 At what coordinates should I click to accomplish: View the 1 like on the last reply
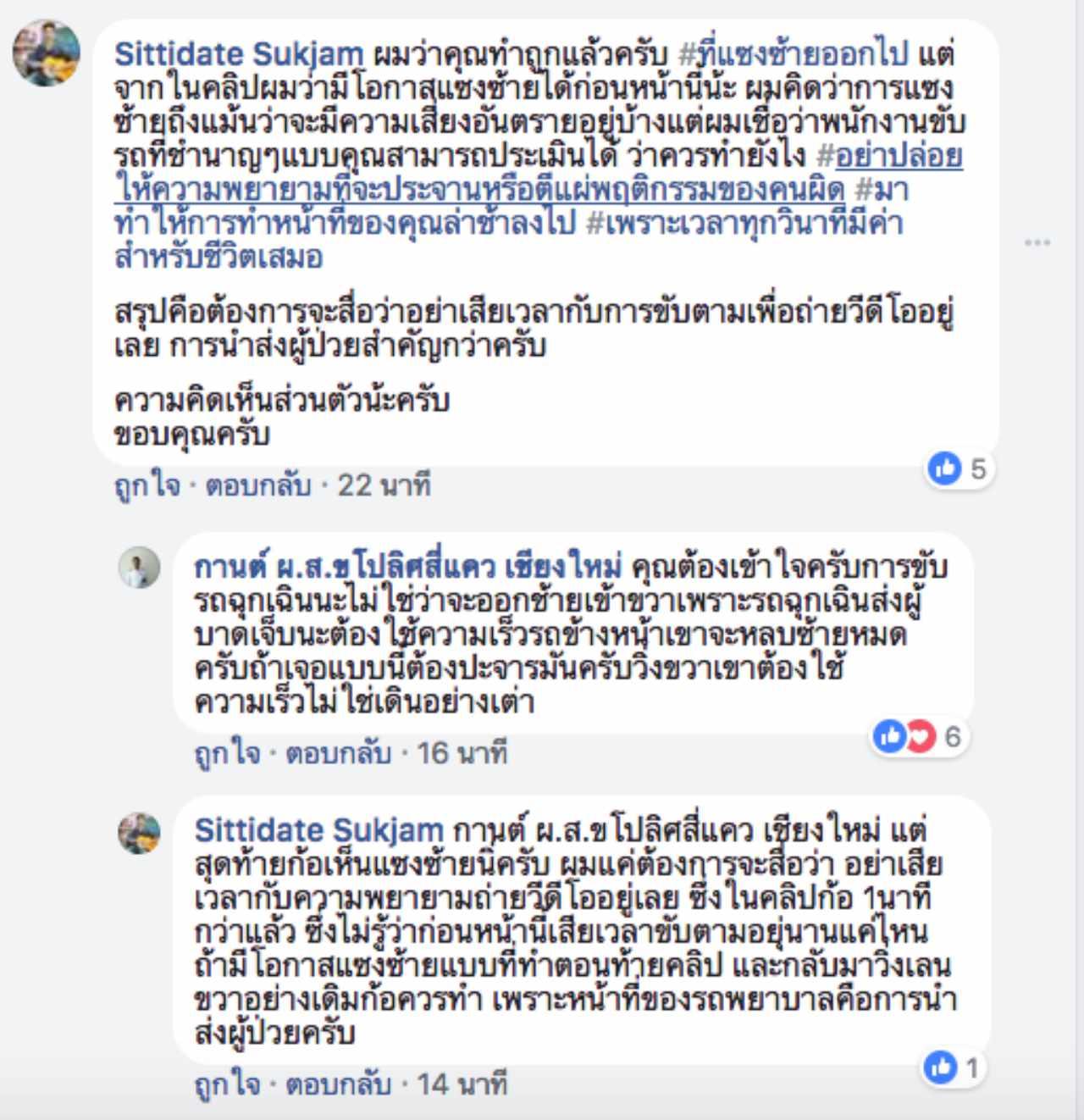pos(953,1067)
